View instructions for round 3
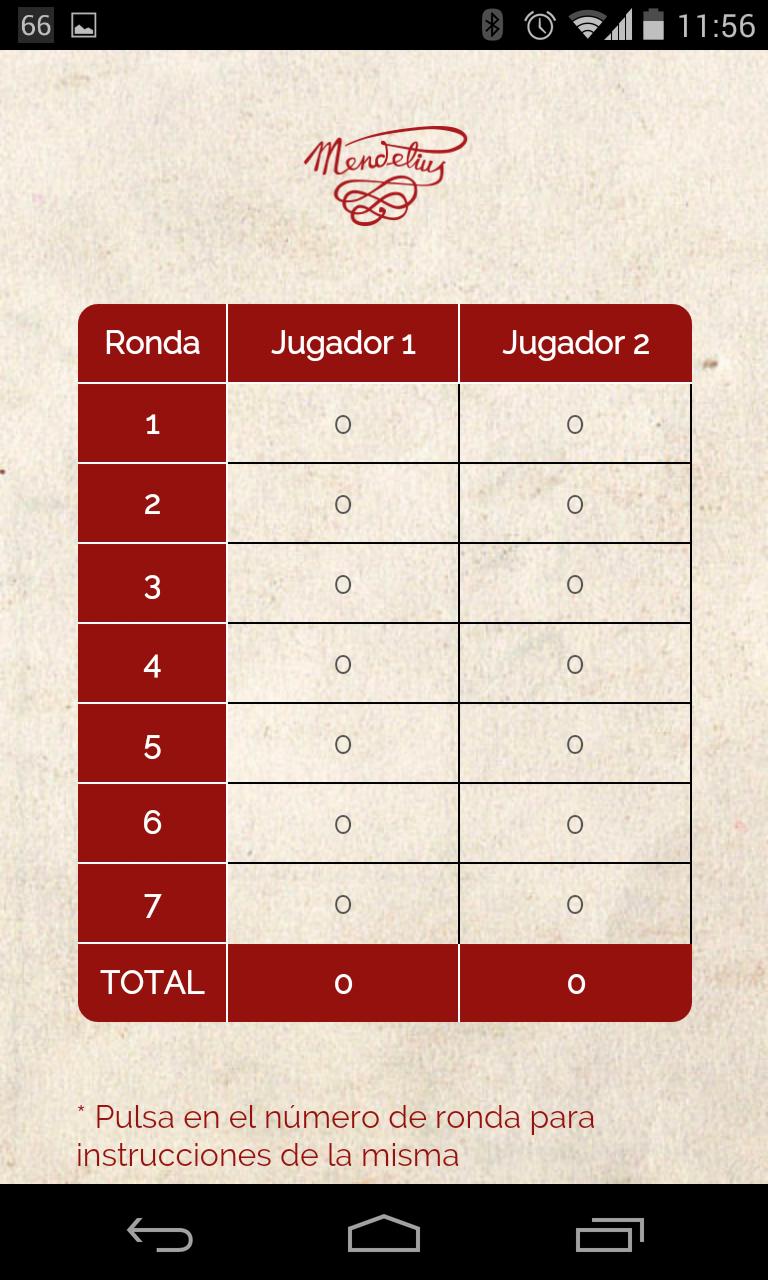 pos(152,585)
